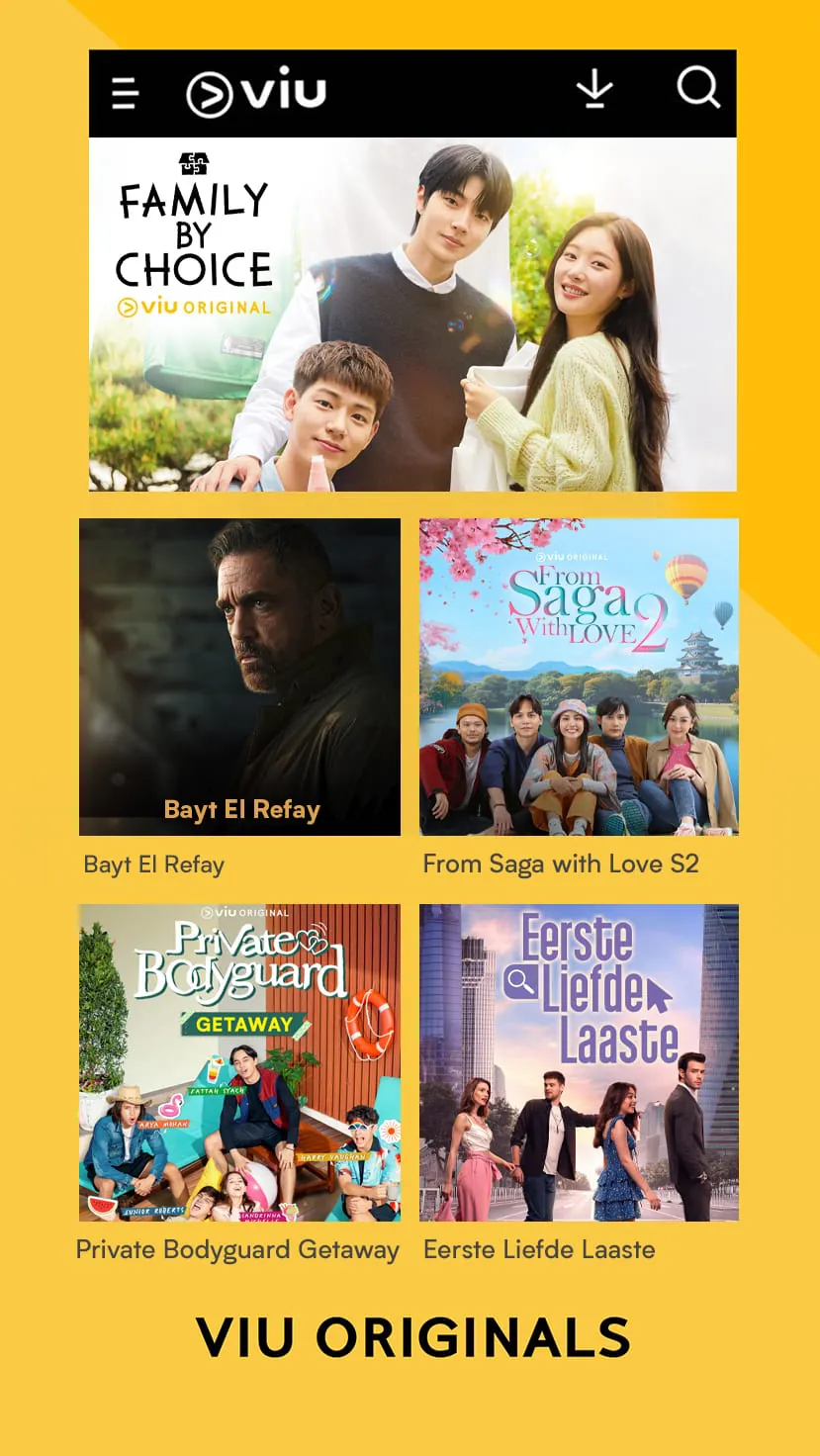This screenshot has height=1456, width=820.
Task: Select the Private Bodyguard Getaway poster
Action: coord(239,1061)
